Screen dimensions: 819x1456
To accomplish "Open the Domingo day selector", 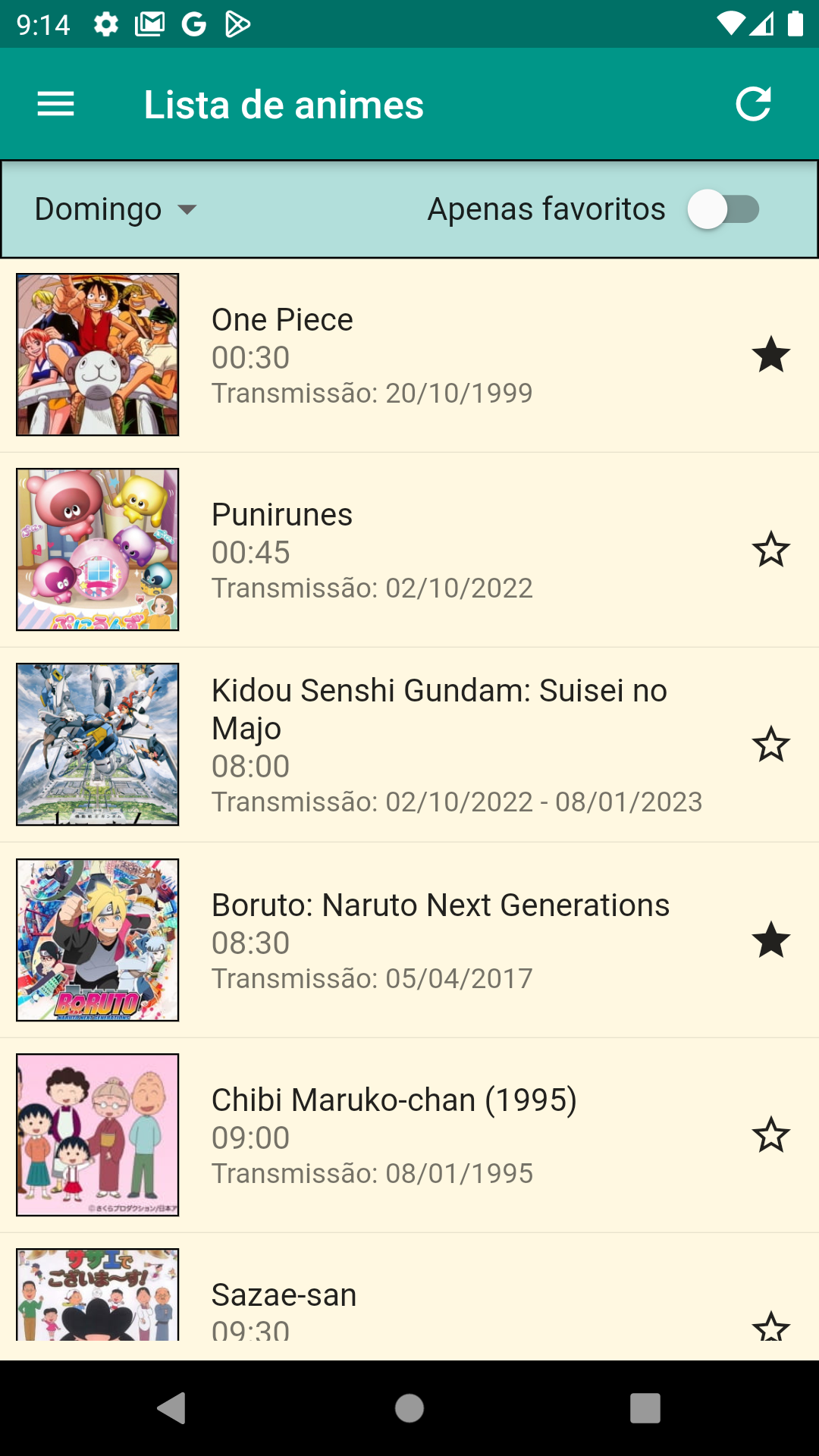I will point(114,208).
